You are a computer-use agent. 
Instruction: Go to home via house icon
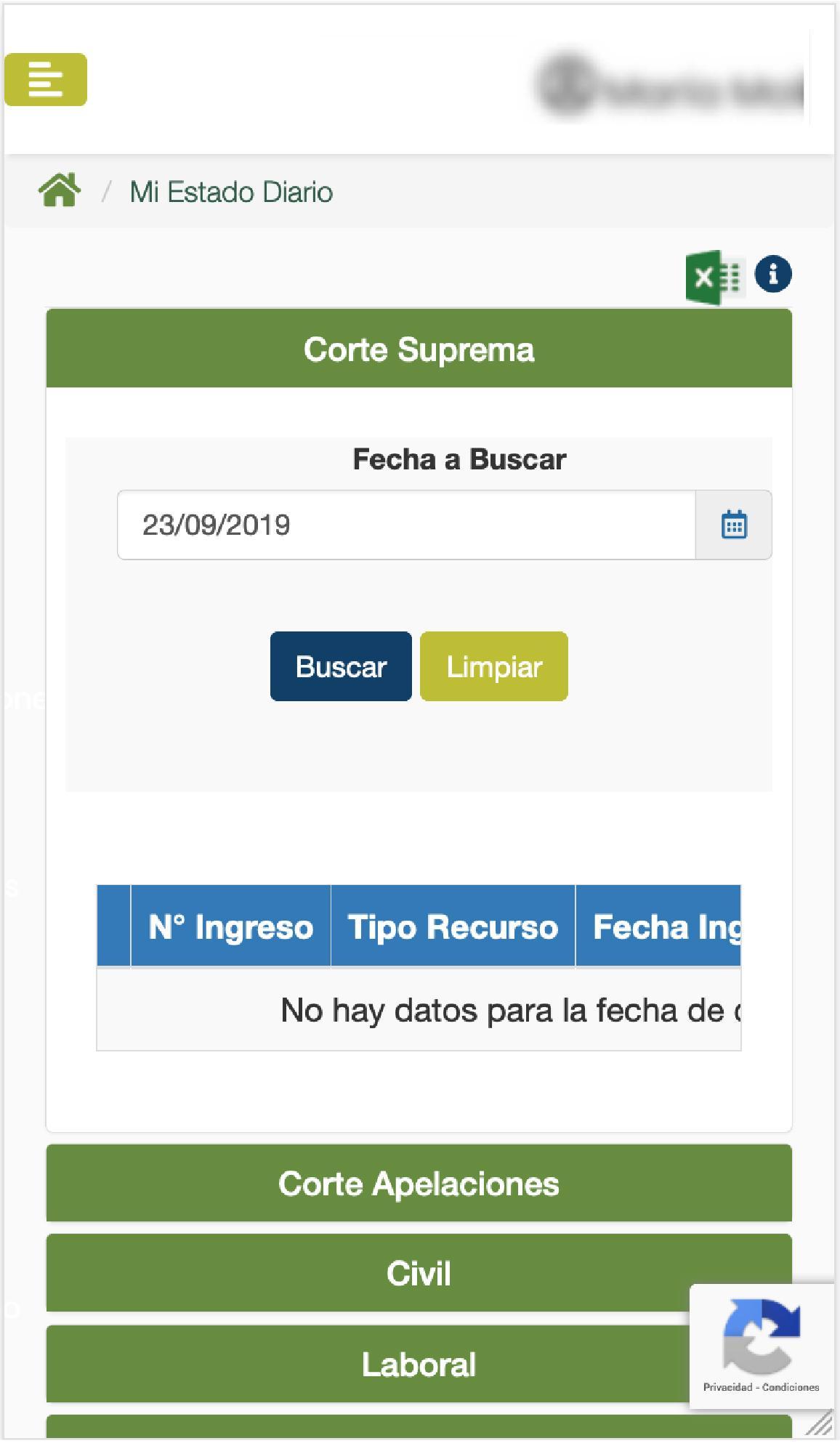(x=60, y=191)
